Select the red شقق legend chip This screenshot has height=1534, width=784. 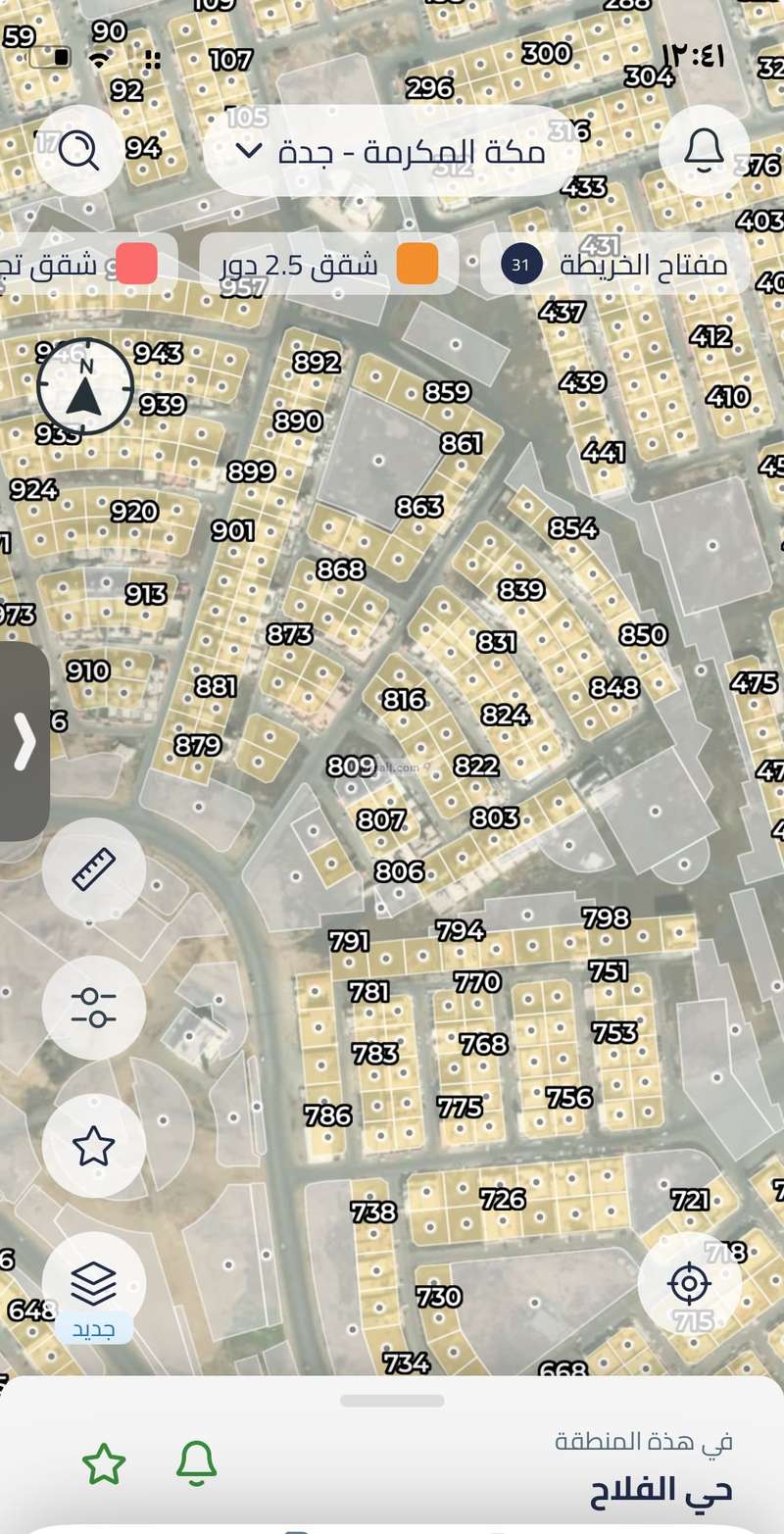point(88,265)
